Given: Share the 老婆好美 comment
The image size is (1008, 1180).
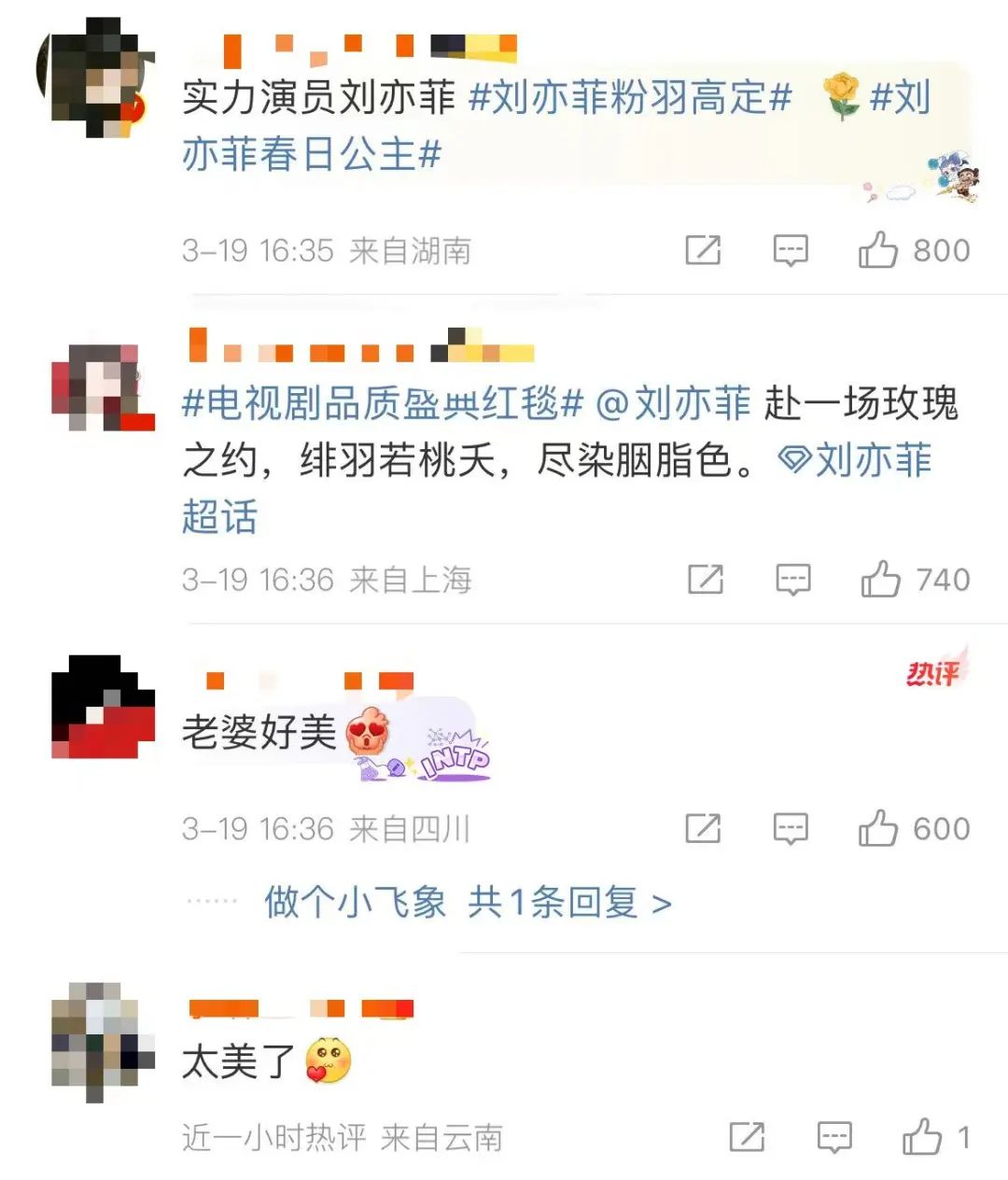Looking at the screenshot, I should pos(703,828).
